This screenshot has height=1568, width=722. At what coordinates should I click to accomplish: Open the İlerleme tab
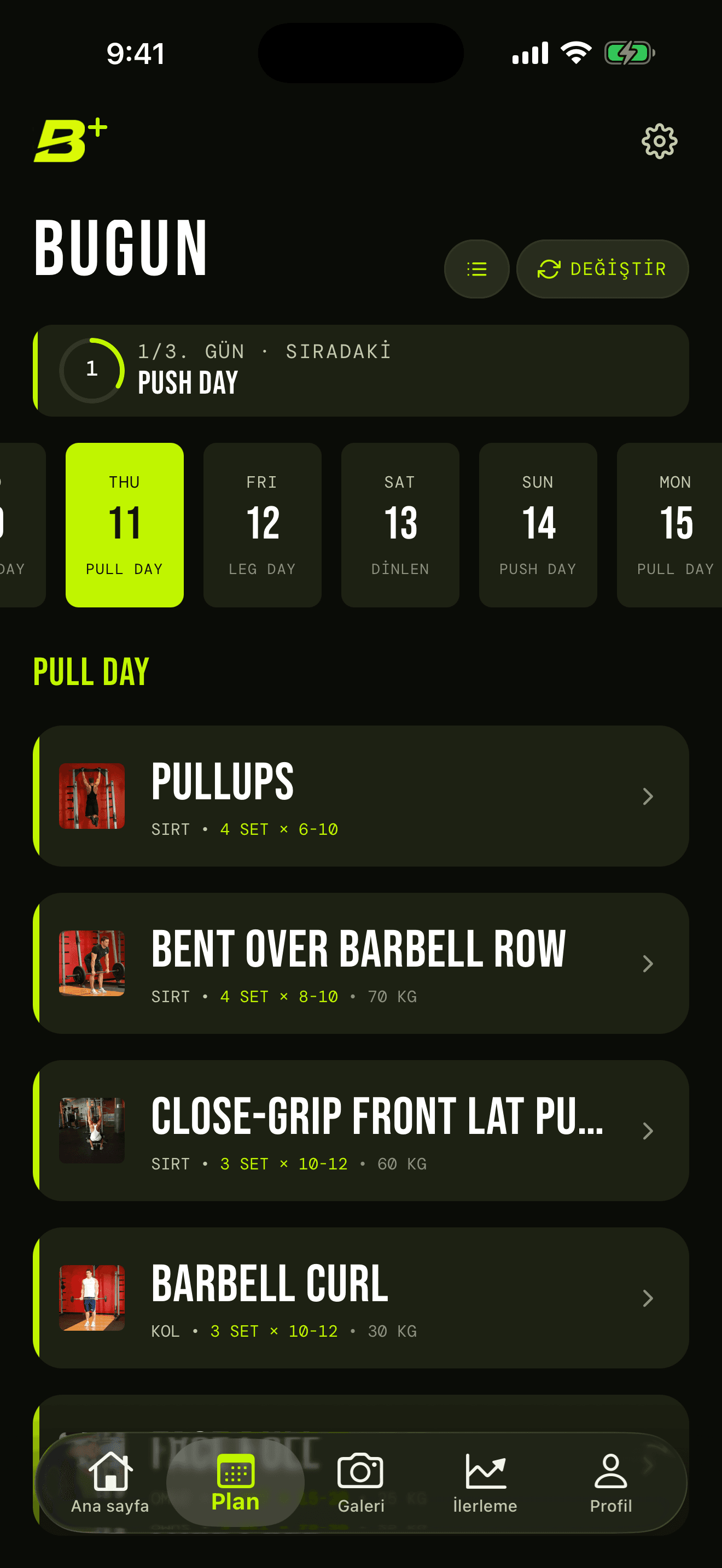[x=485, y=1483]
